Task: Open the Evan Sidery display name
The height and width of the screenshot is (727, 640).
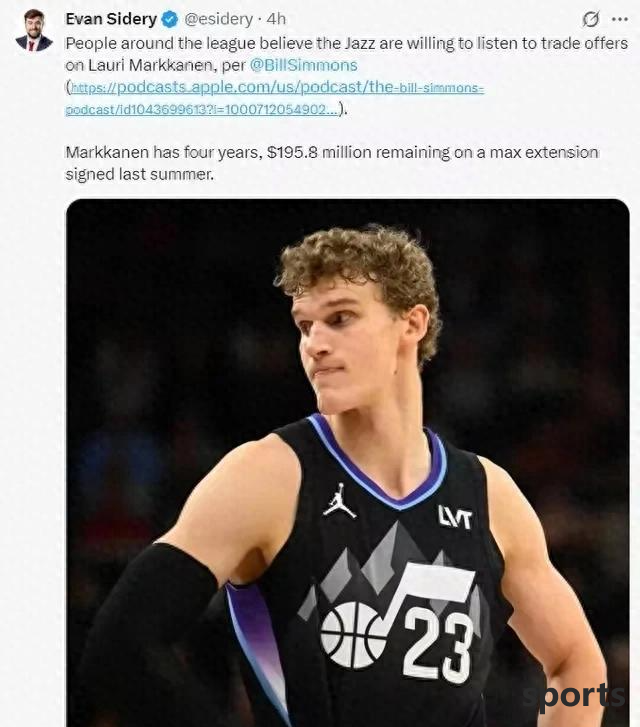Action: 110,19
